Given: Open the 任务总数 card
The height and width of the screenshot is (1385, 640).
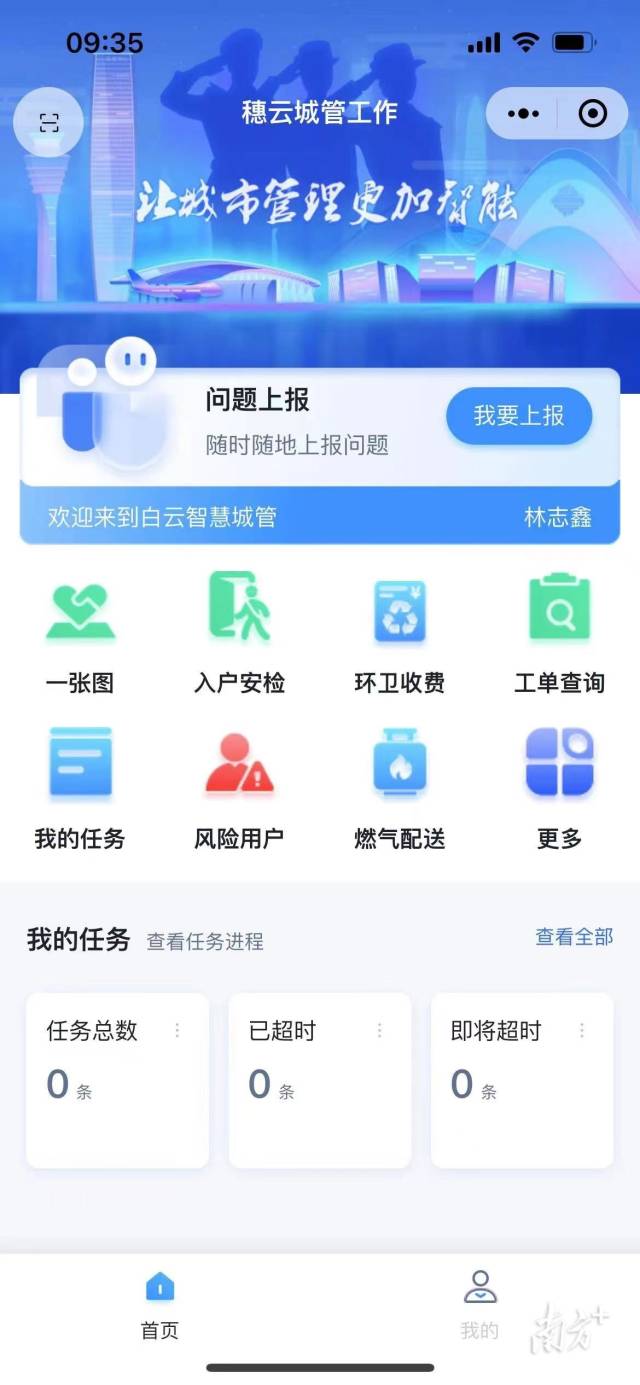Looking at the screenshot, I should coord(117,1080).
